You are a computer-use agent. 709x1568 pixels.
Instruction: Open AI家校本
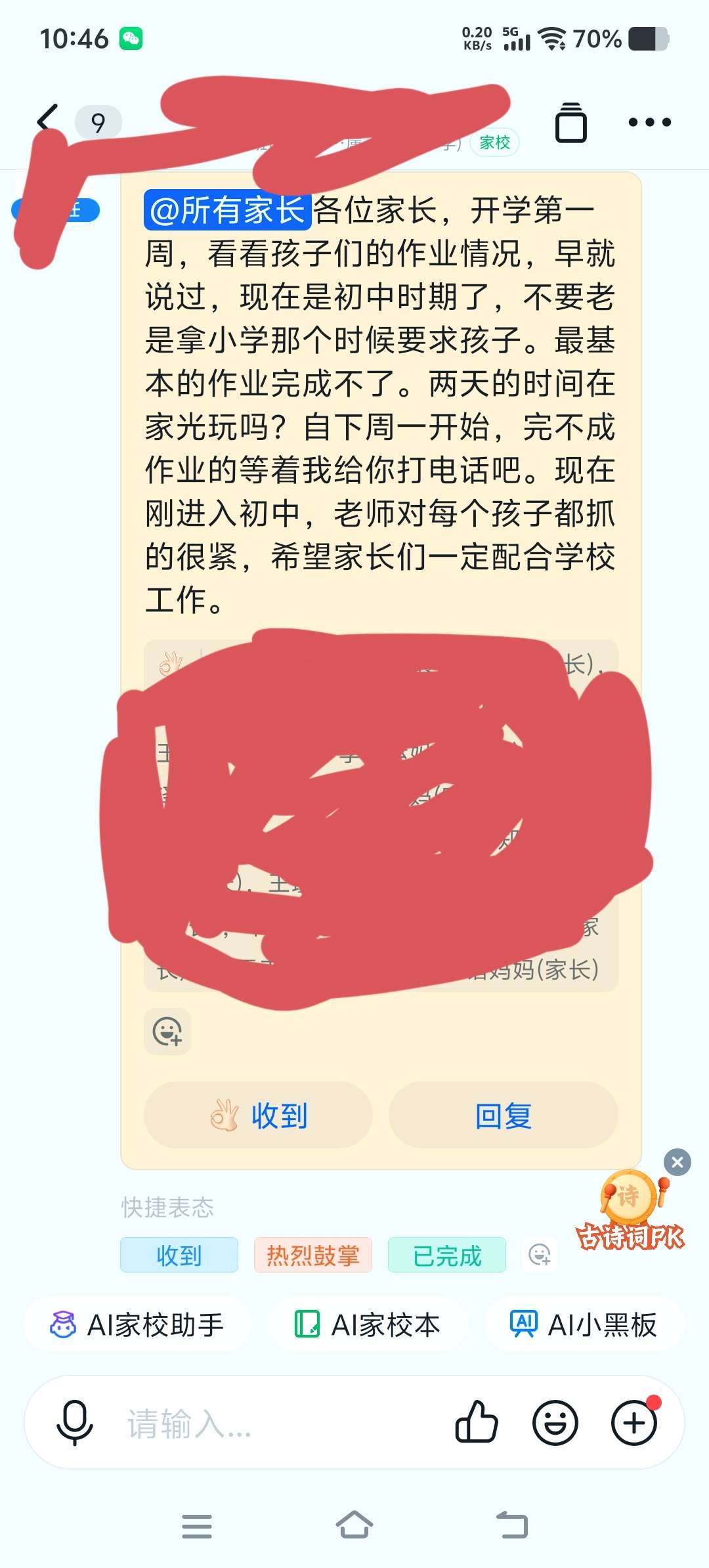pos(368,1324)
